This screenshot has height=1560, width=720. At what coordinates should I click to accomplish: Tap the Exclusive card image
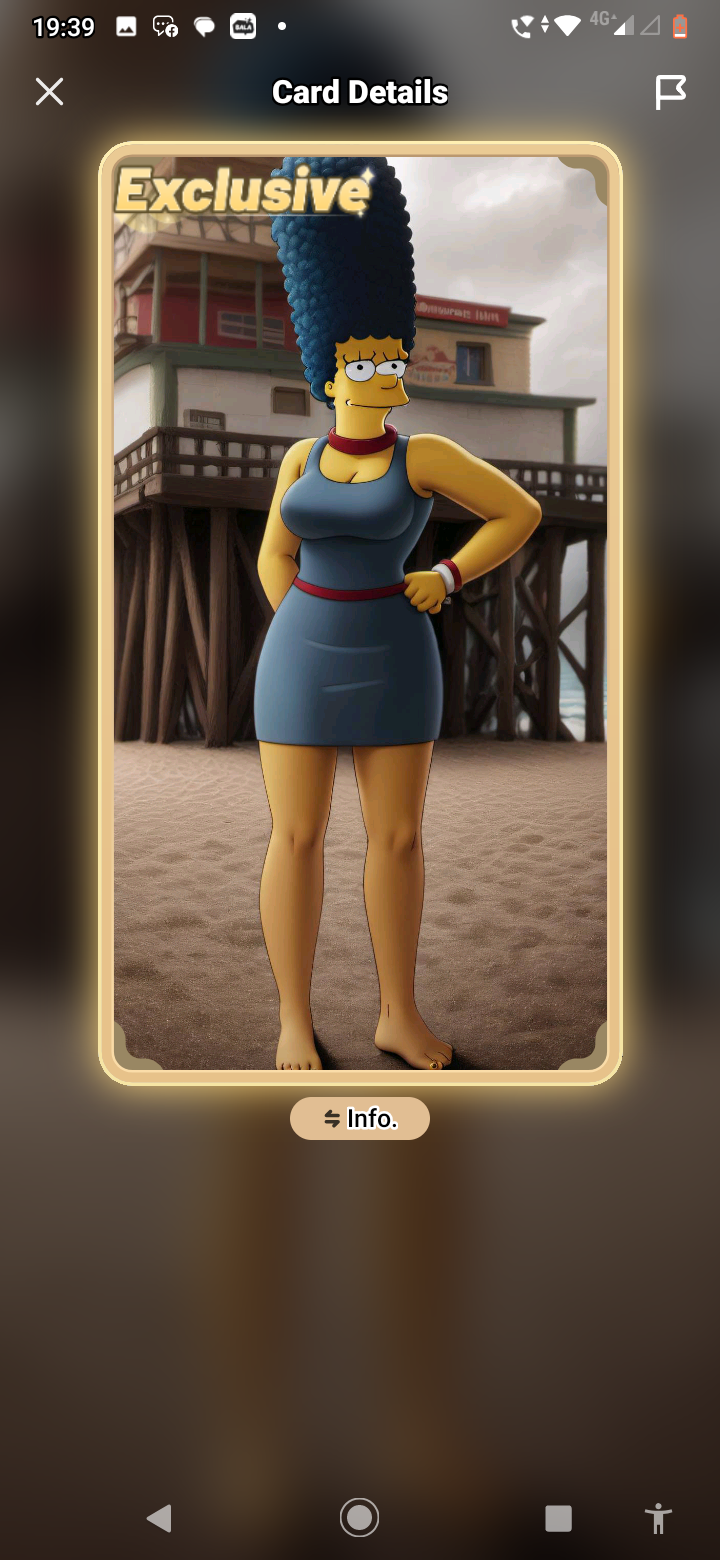coord(360,612)
